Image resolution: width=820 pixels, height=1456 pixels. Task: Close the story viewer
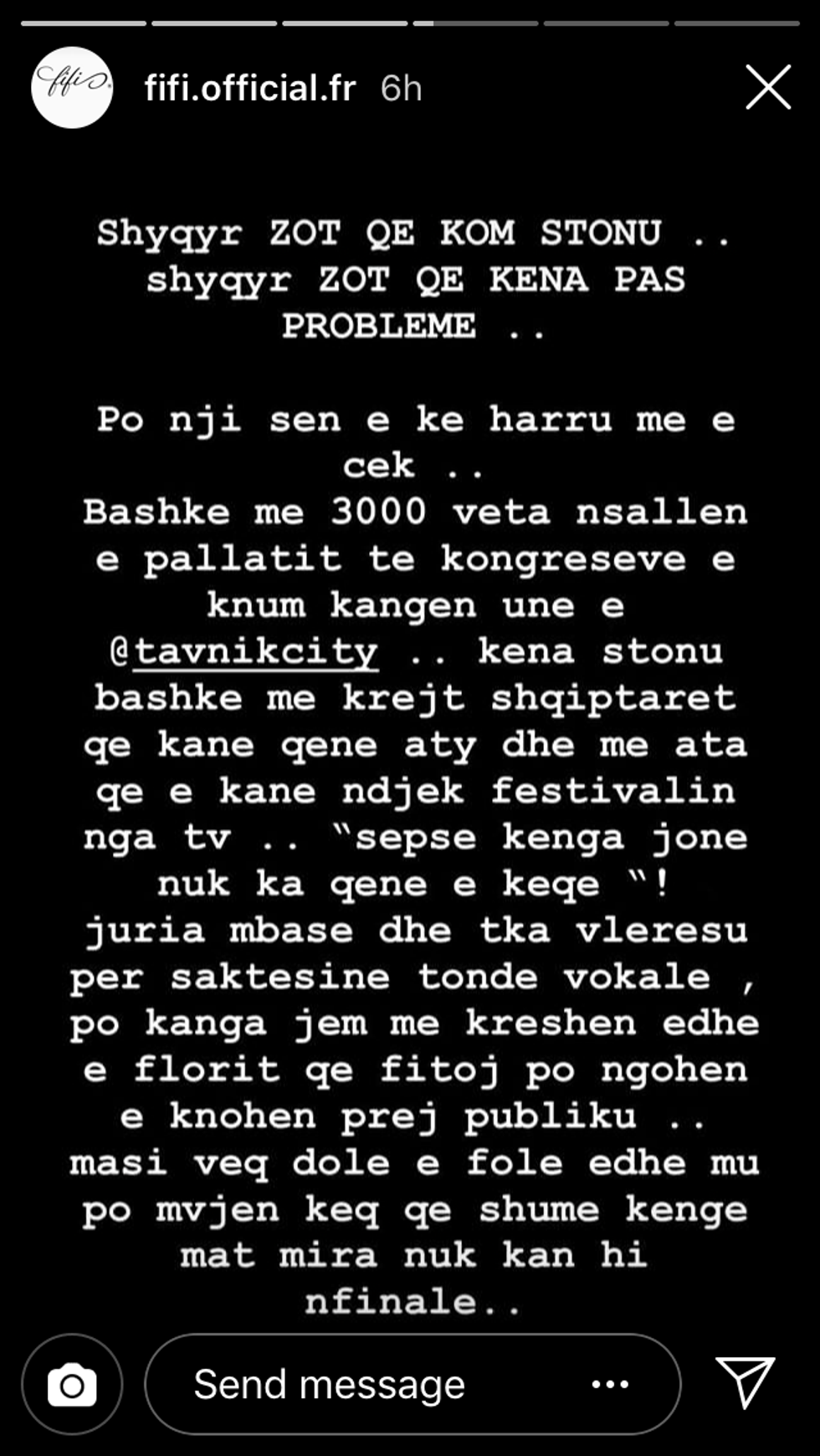click(768, 88)
